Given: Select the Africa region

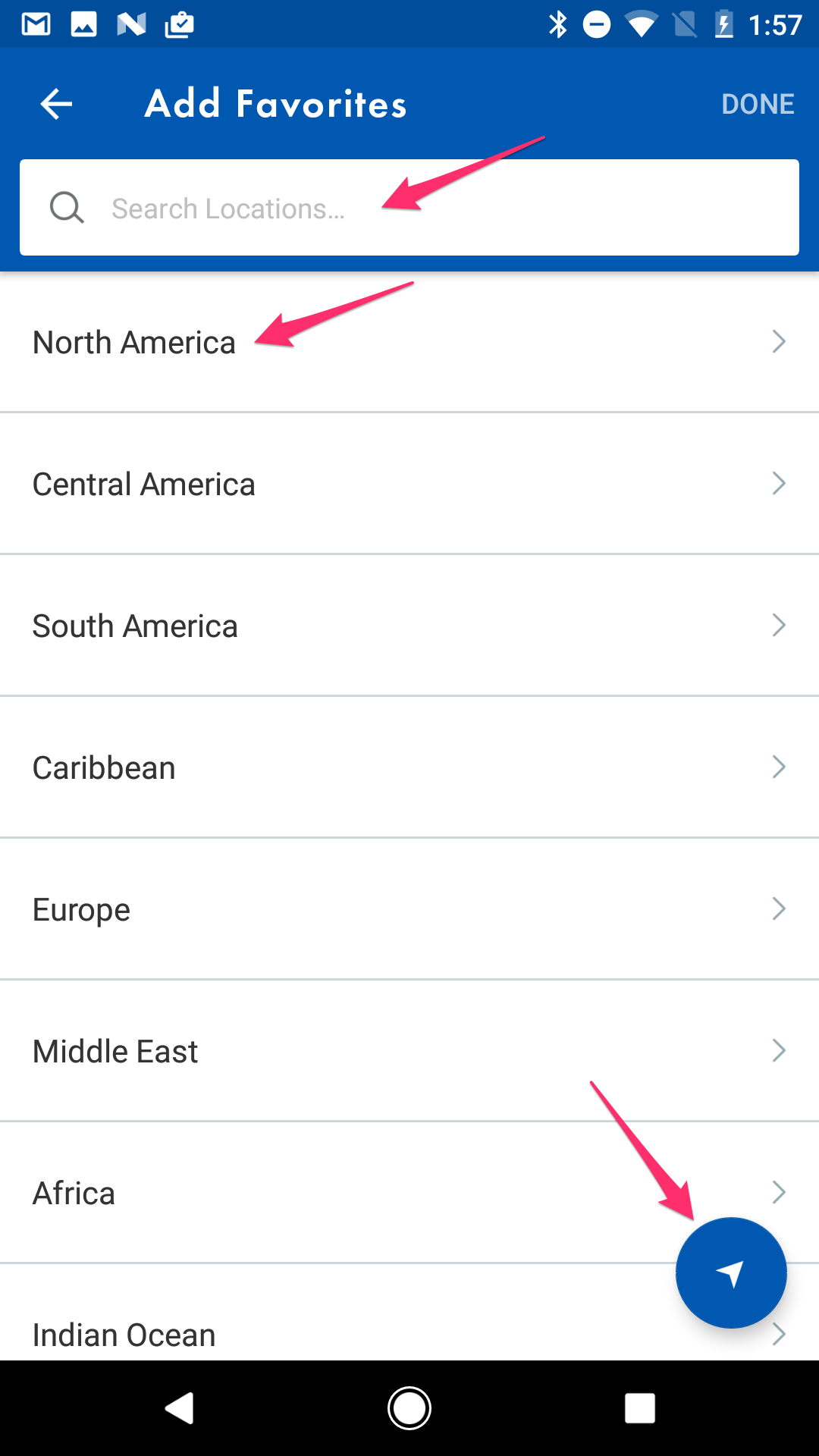Looking at the screenshot, I should click(409, 1193).
